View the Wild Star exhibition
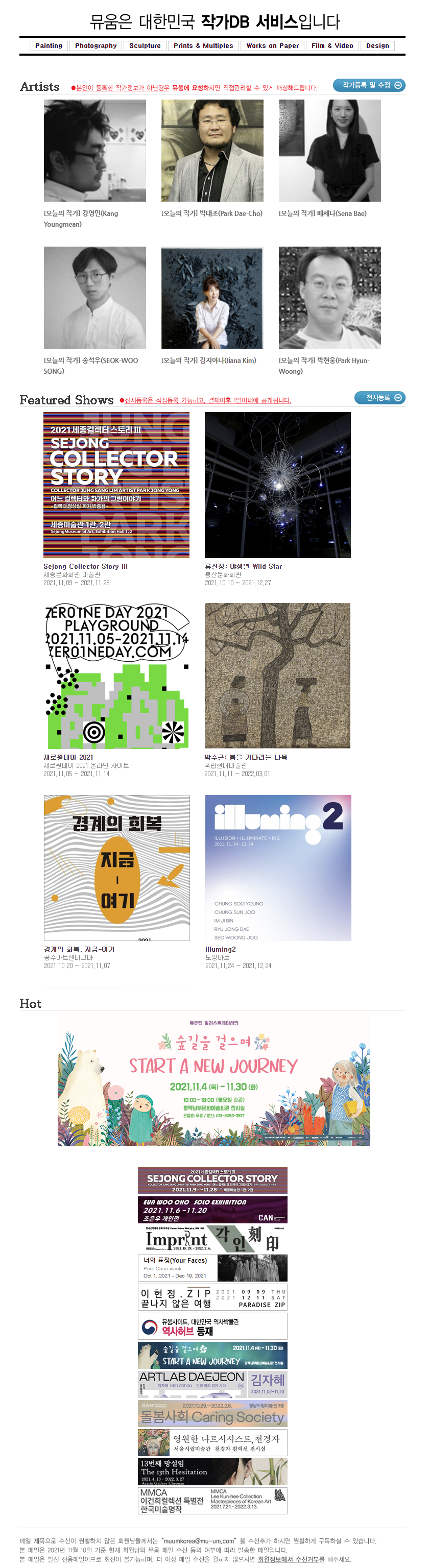Viewport: 429px width, 1568px height. coord(277,485)
